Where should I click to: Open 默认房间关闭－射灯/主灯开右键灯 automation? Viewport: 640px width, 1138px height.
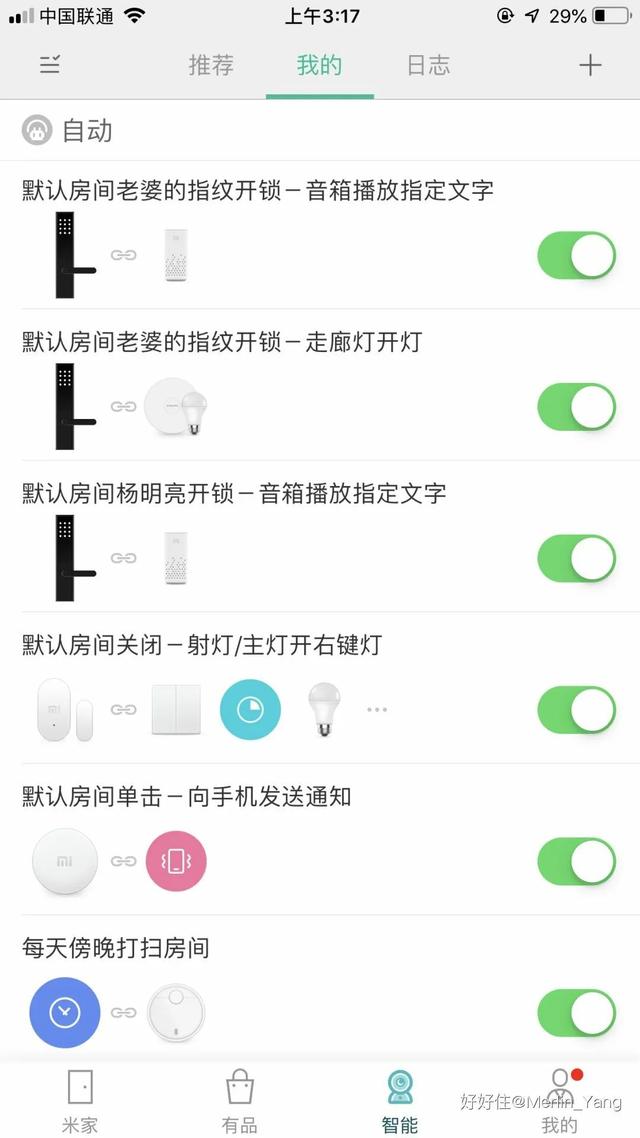coord(202,645)
